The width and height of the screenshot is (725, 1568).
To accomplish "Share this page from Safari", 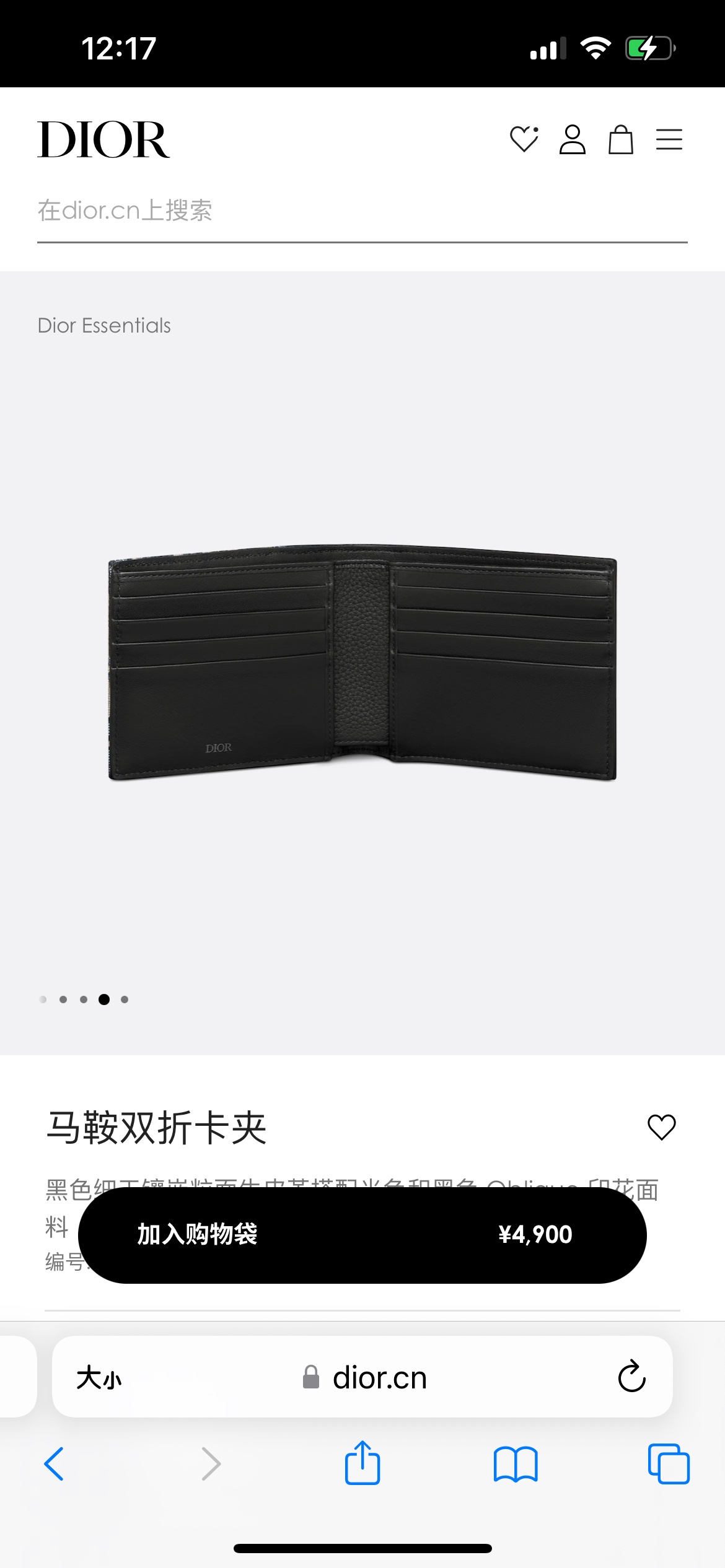I will 362,1463.
